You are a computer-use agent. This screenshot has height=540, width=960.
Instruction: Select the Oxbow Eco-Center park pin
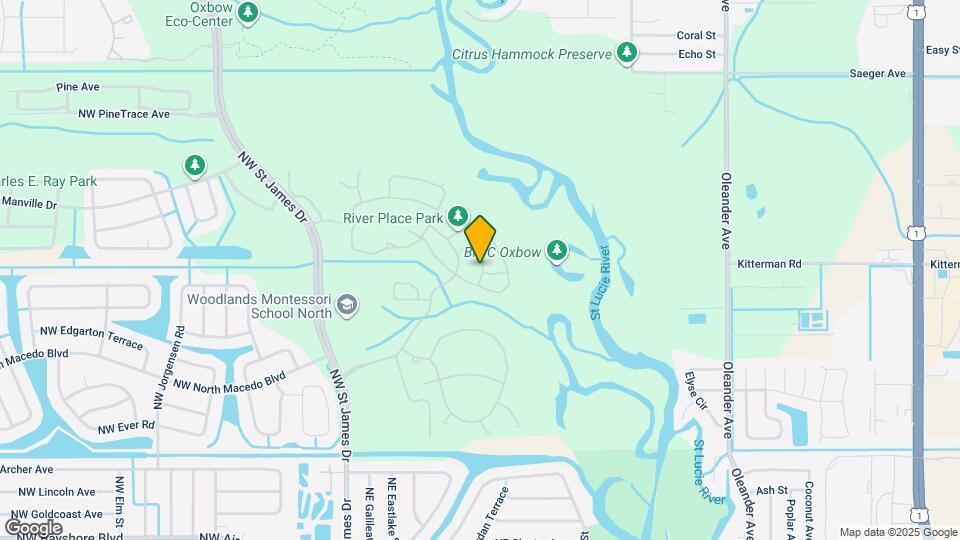pyautogui.click(x=248, y=13)
